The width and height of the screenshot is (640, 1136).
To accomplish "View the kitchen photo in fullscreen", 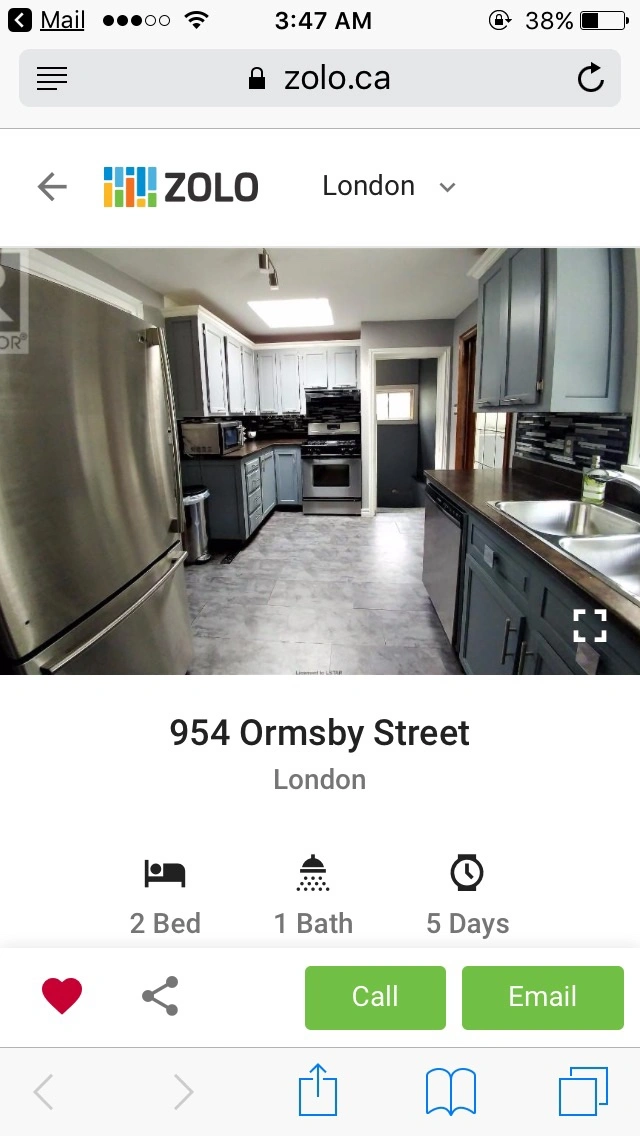I will (590, 625).
